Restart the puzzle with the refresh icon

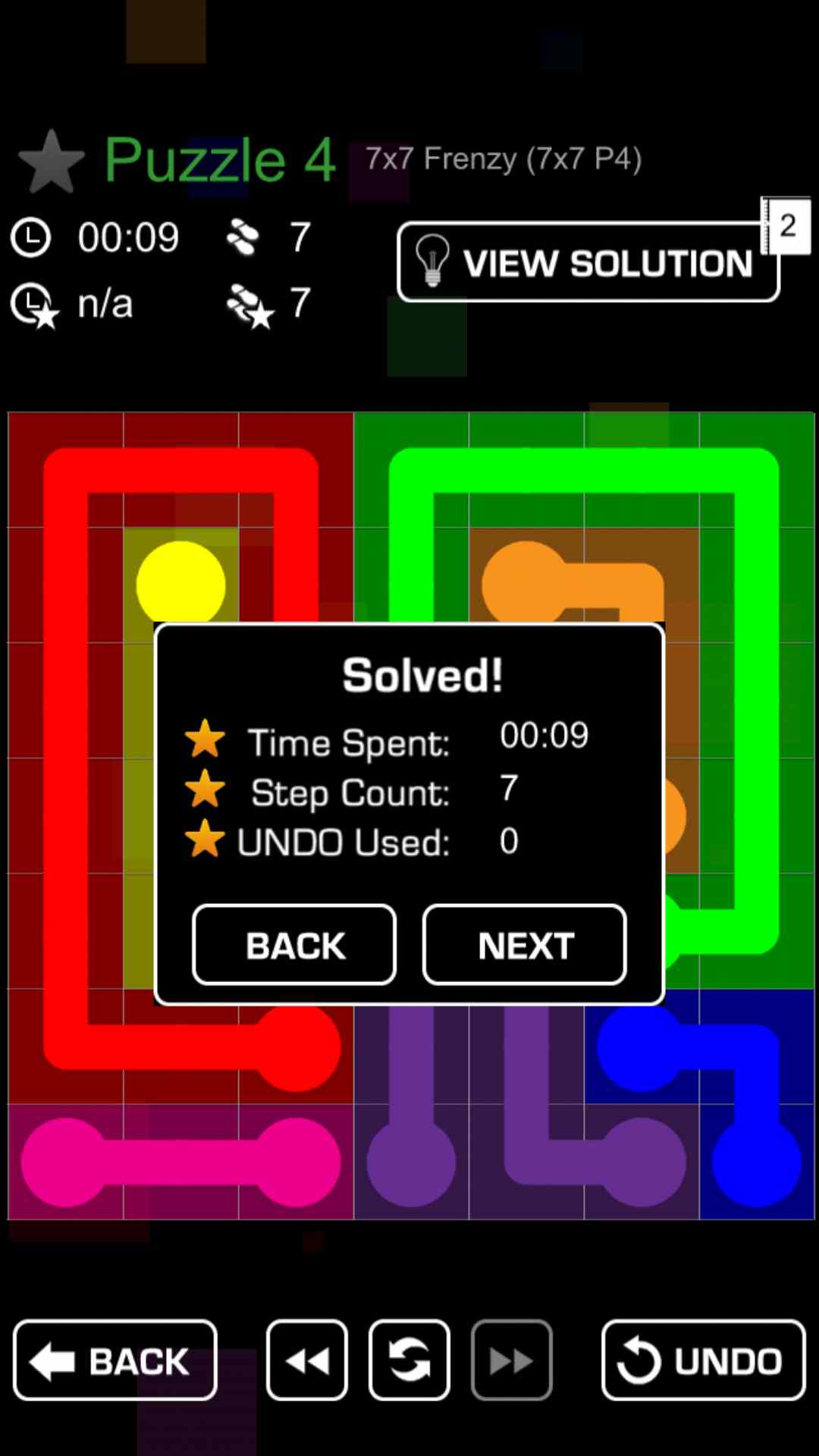click(x=409, y=1360)
